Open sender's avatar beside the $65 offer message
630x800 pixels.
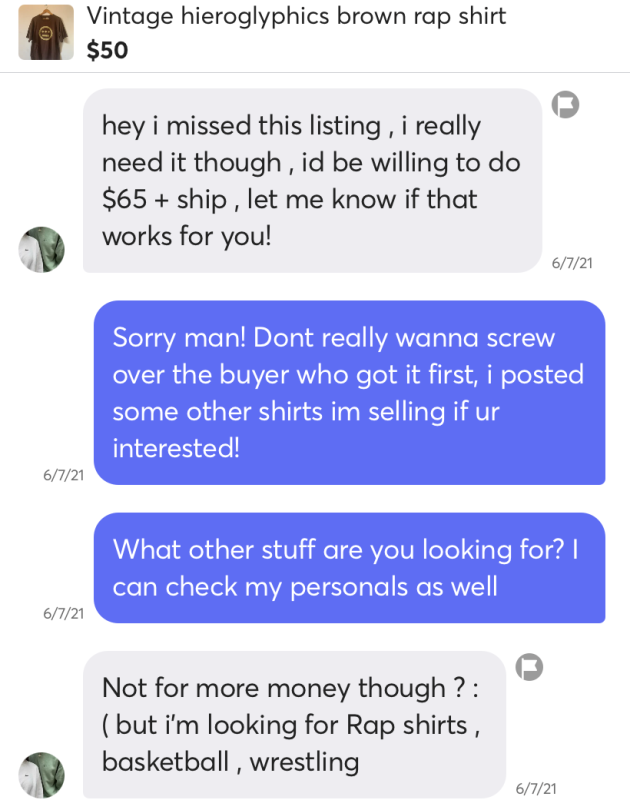[x=43, y=248]
